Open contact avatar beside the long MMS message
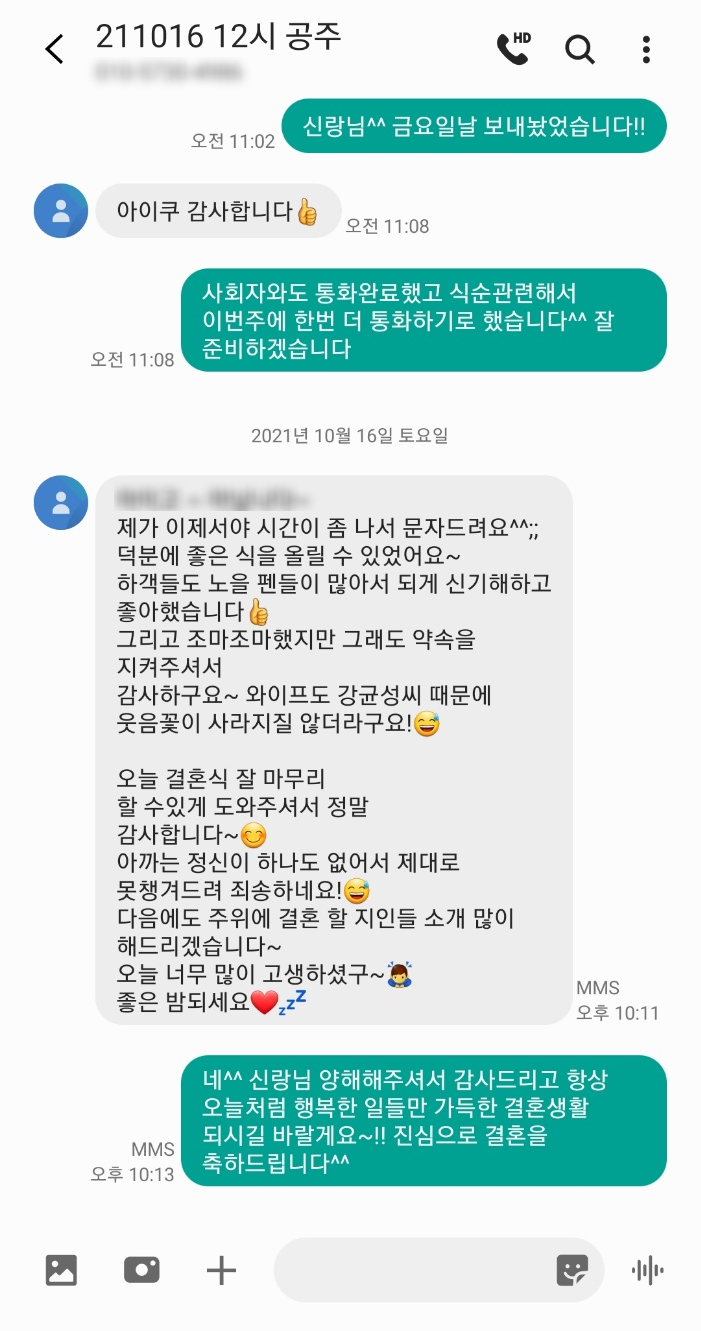 tap(61, 502)
